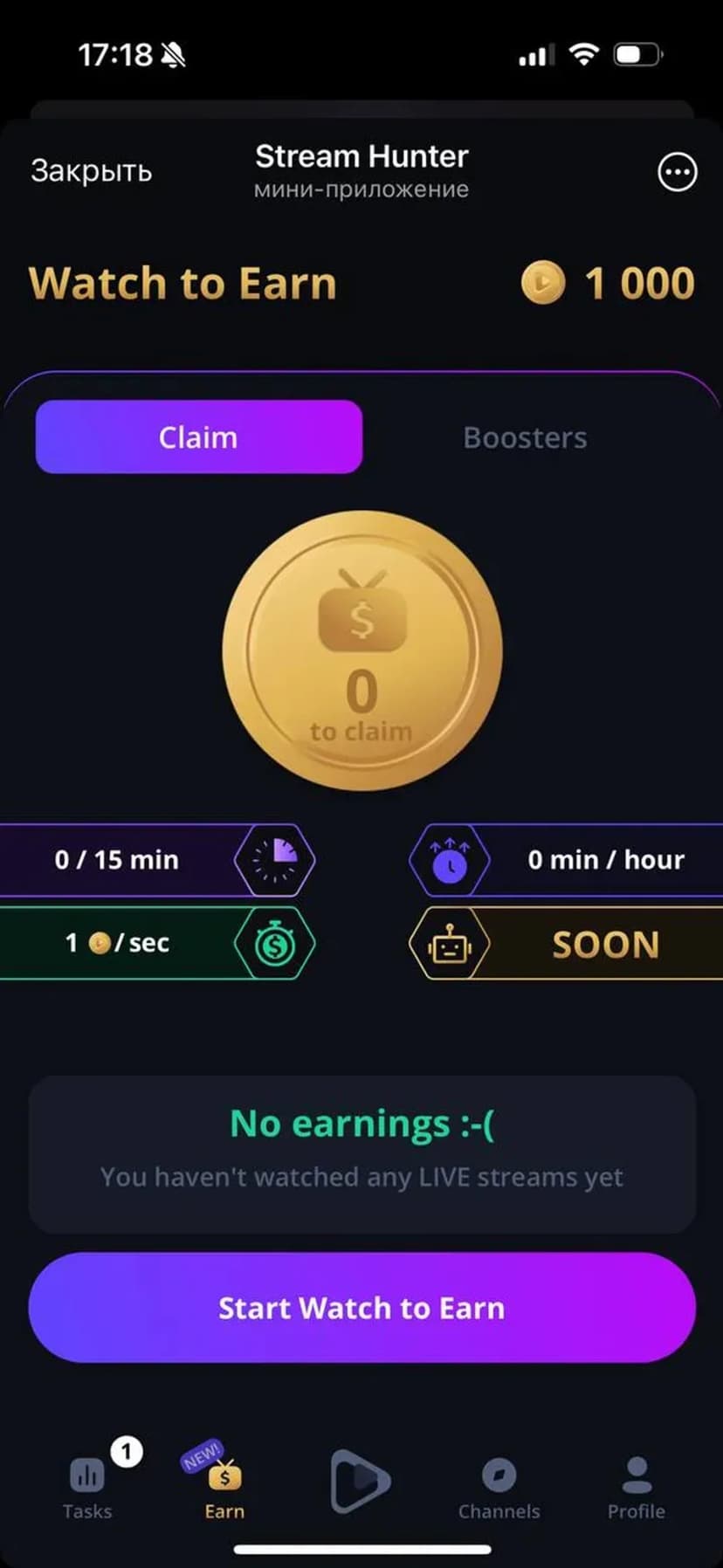723x1568 pixels.
Task: Switch to the Channels tab
Action: click(499, 1486)
